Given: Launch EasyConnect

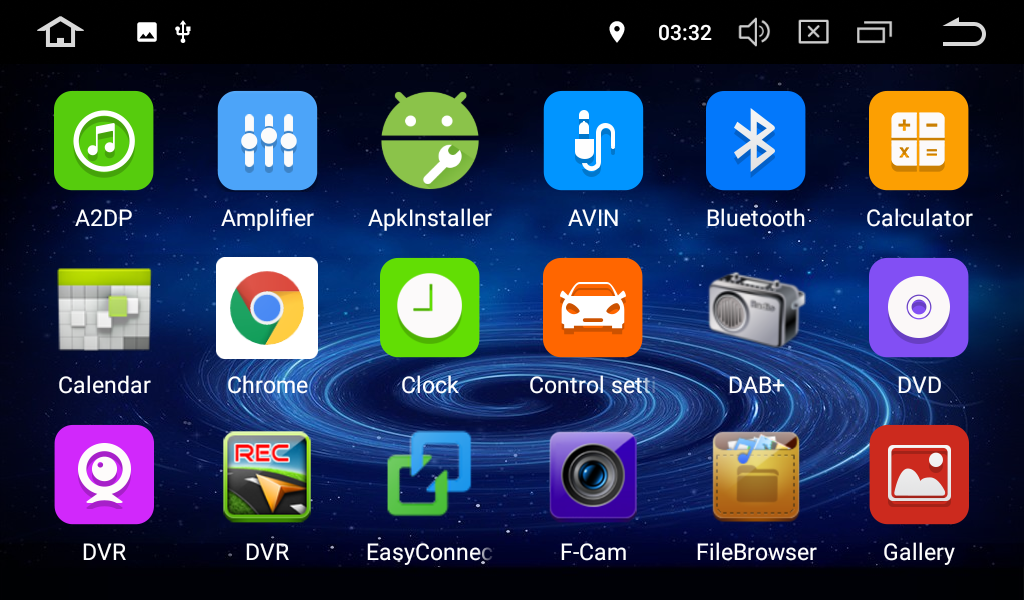Looking at the screenshot, I should pos(430,475).
